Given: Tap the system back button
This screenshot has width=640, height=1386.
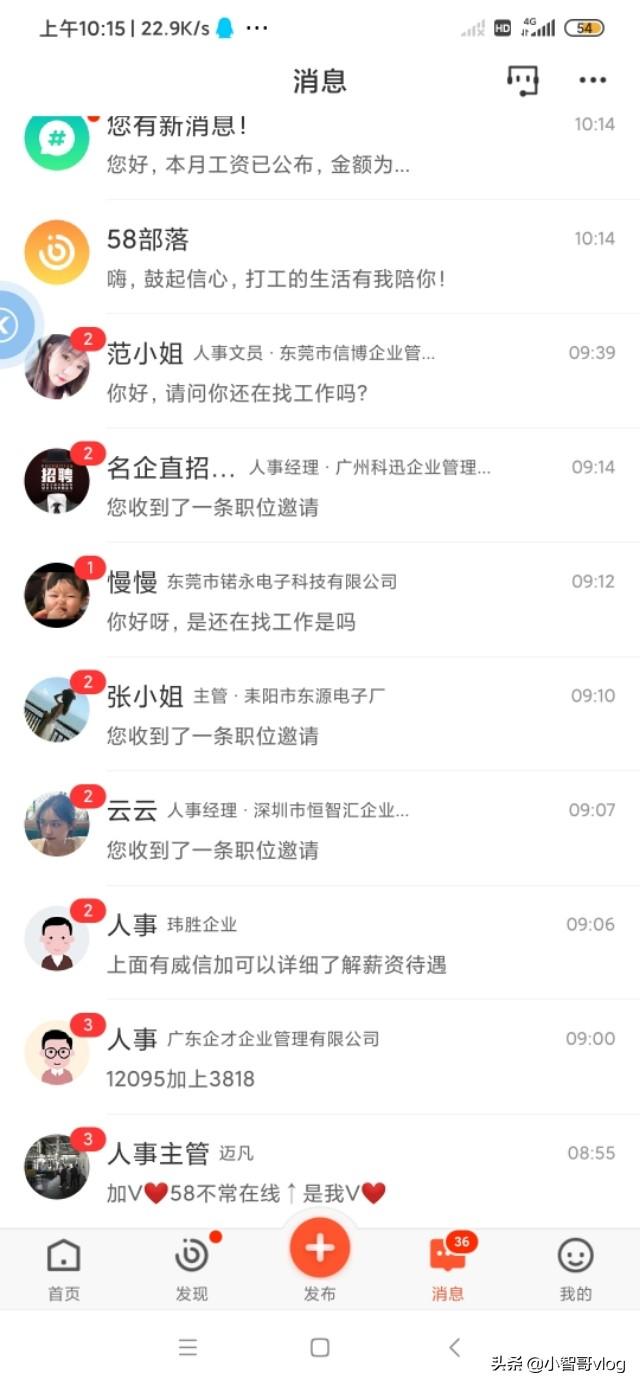Looking at the screenshot, I should 455,1347.
